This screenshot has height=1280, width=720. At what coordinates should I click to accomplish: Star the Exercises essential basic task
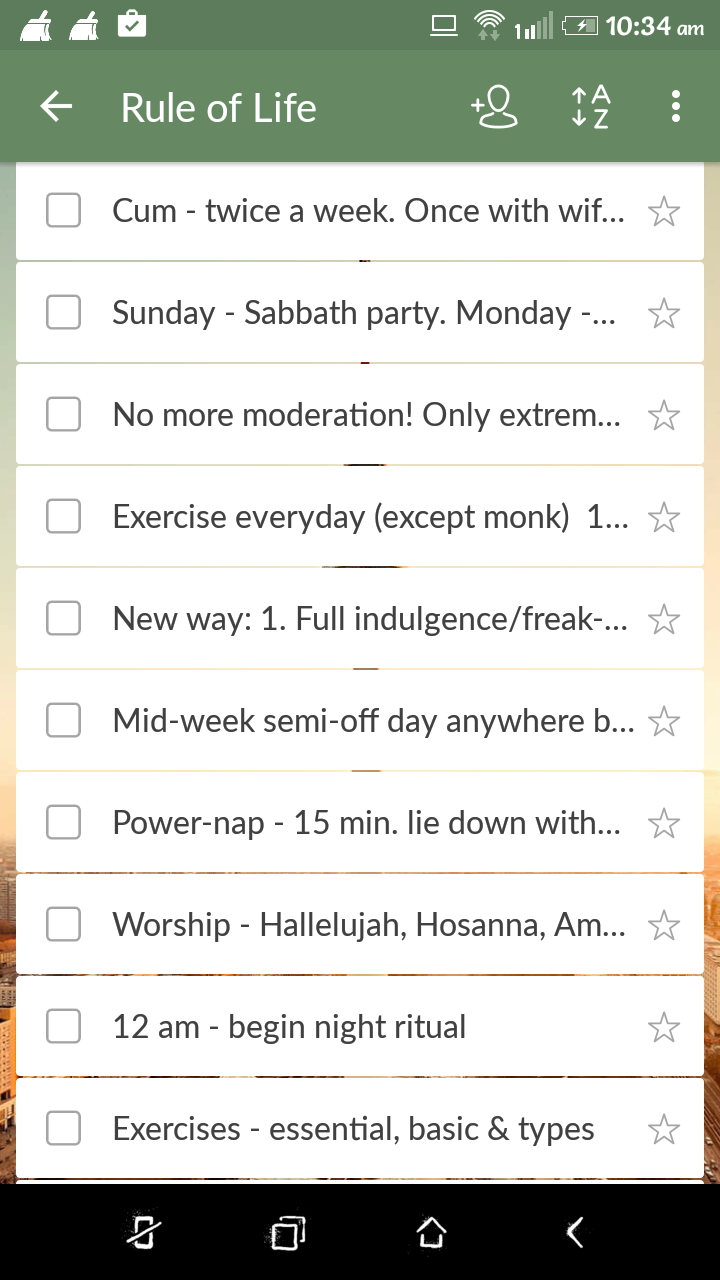click(664, 1129)
